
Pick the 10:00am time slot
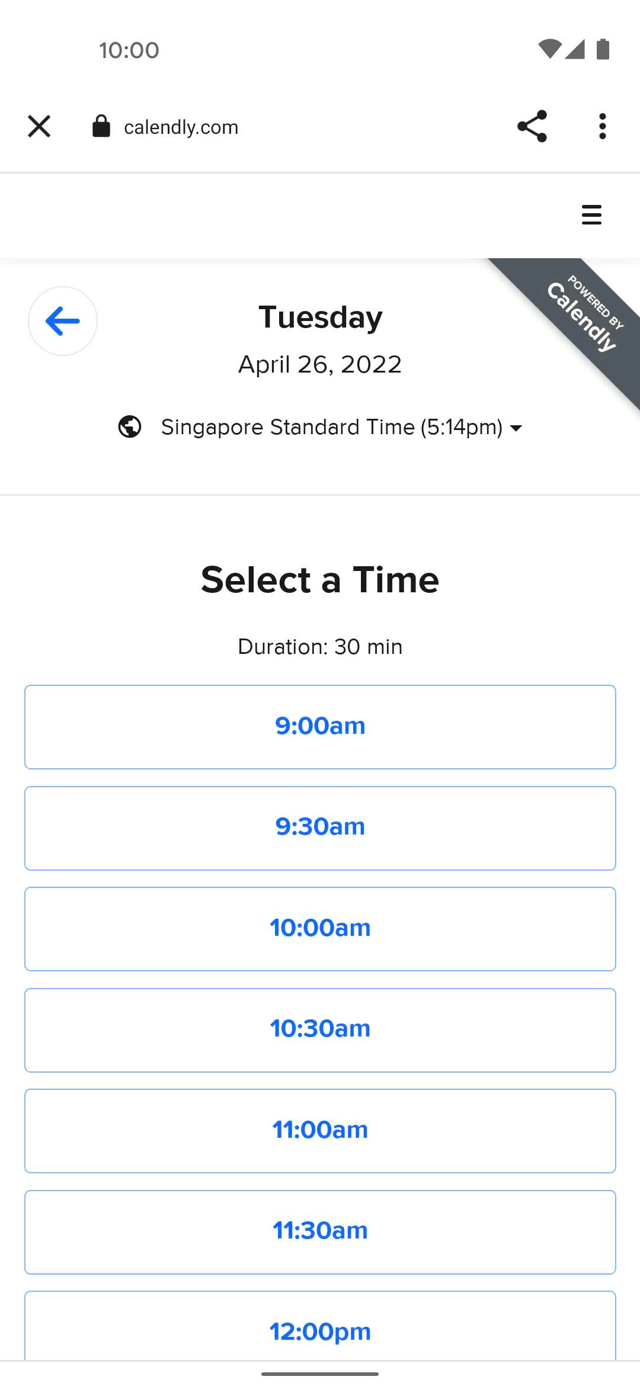(320, 929)
